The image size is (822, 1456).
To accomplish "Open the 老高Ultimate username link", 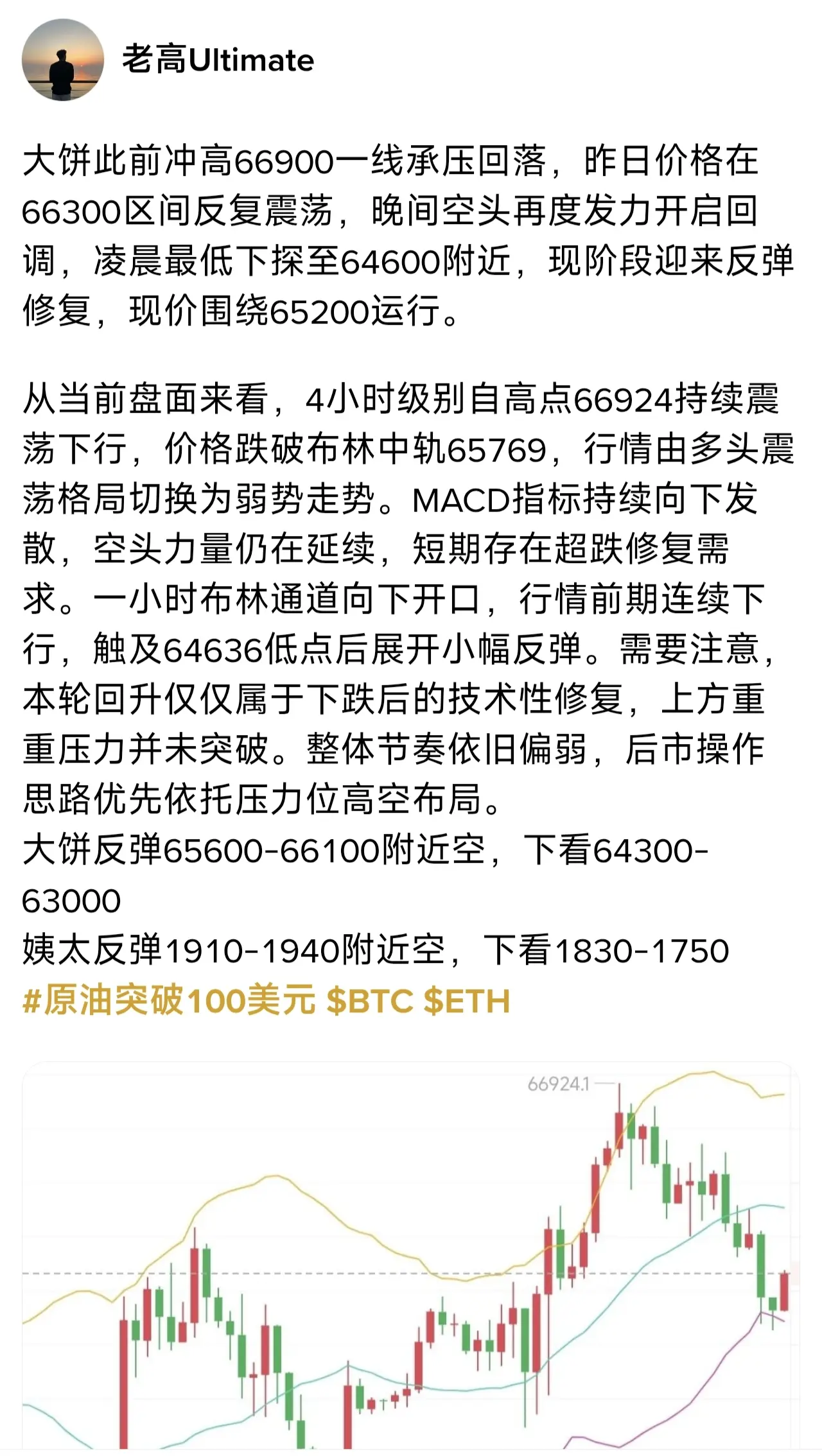I will click(x=218, y=60).
